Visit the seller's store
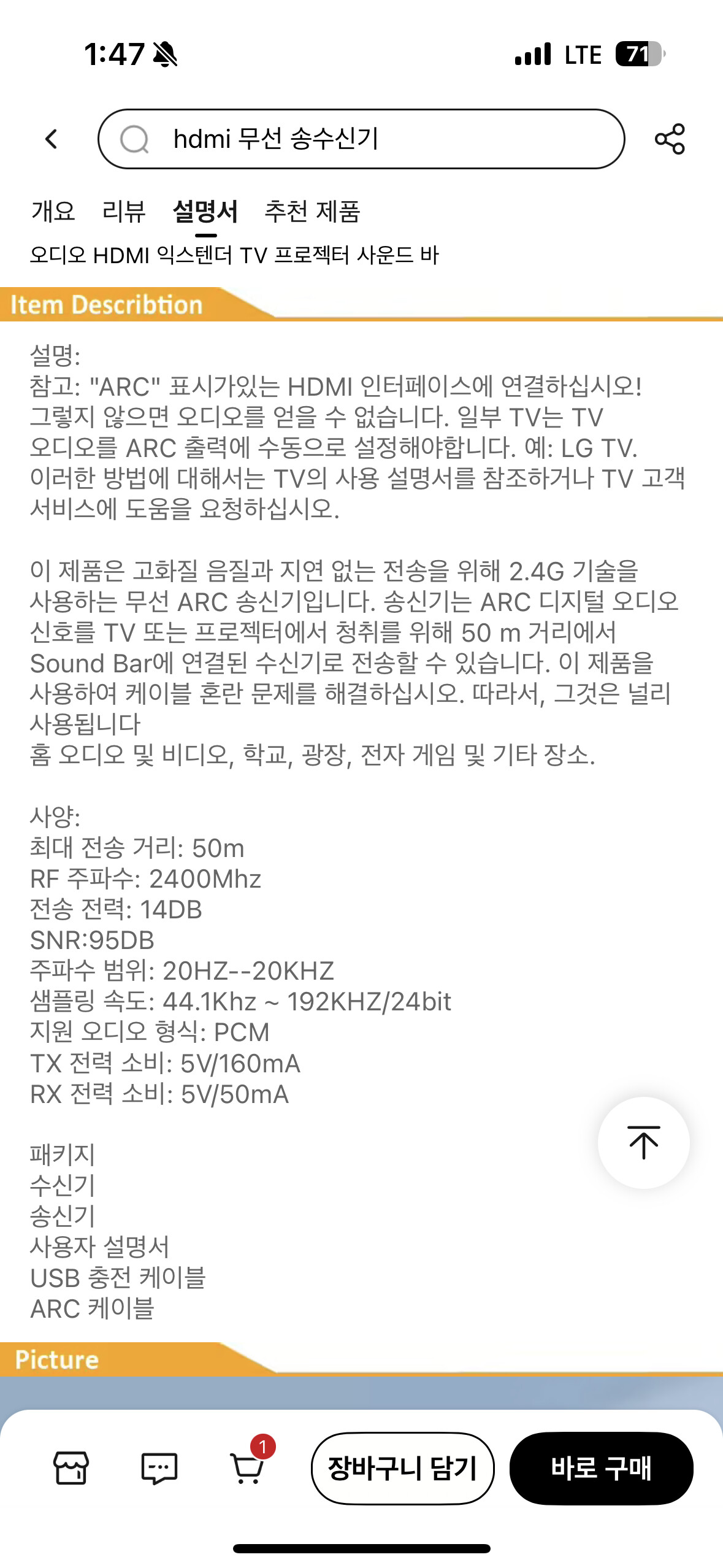The width and height of the screenshot is (723, 1568). 72,1468
